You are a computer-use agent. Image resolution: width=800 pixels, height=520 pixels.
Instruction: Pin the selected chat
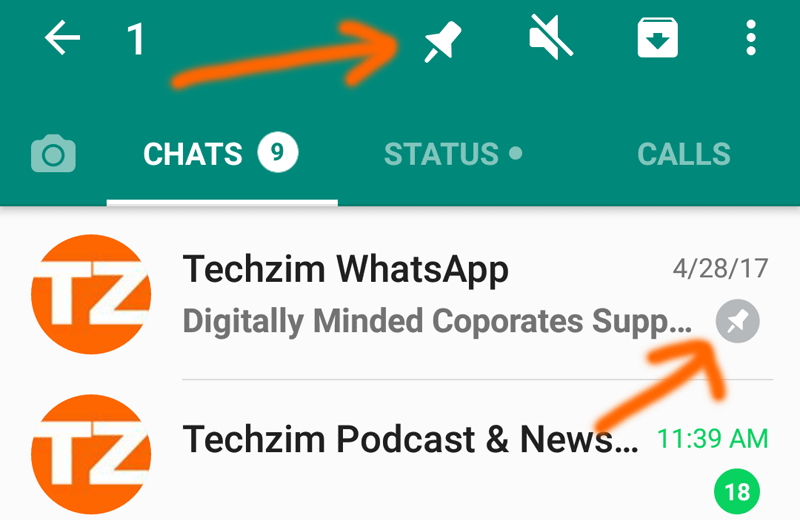442,40
